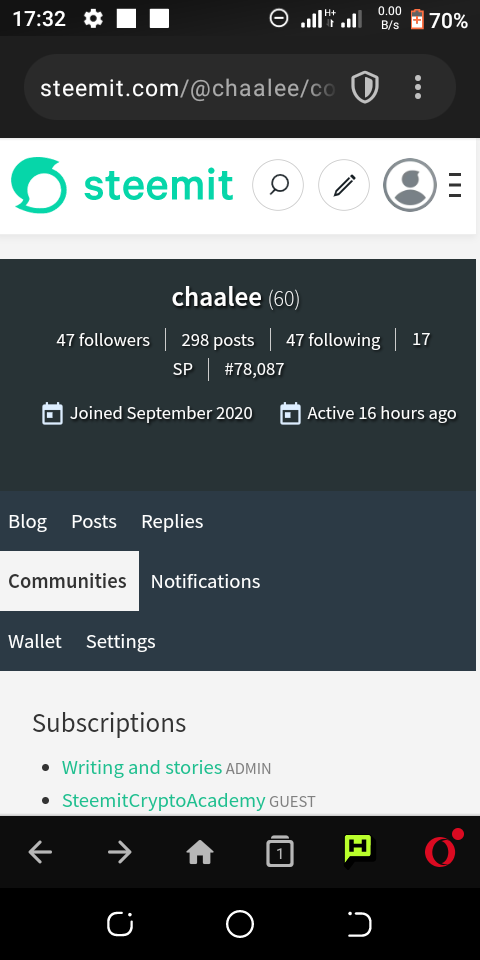Open the user avatar menu
The height and width of the screenshot is (960, 480).
tap(410, 185)
